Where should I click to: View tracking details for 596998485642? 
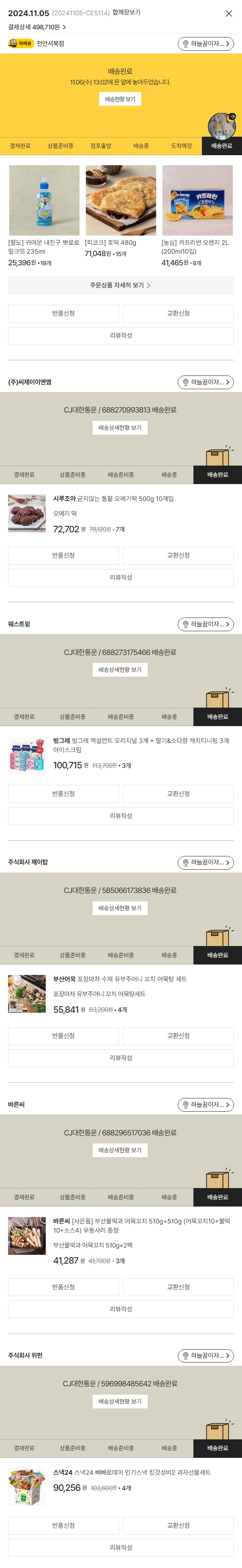coord(120,1401)
